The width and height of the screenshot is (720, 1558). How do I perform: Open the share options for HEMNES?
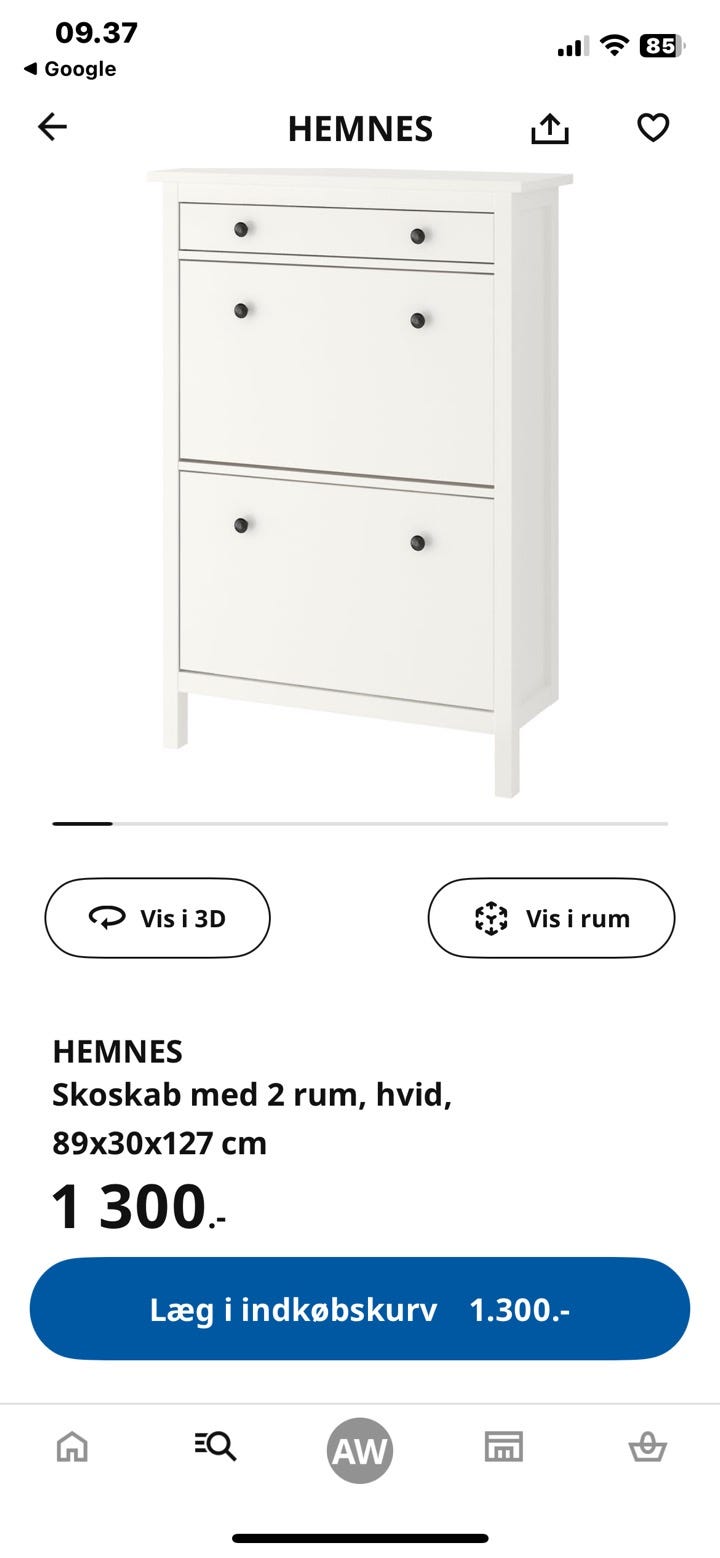[x=551, y=128]
